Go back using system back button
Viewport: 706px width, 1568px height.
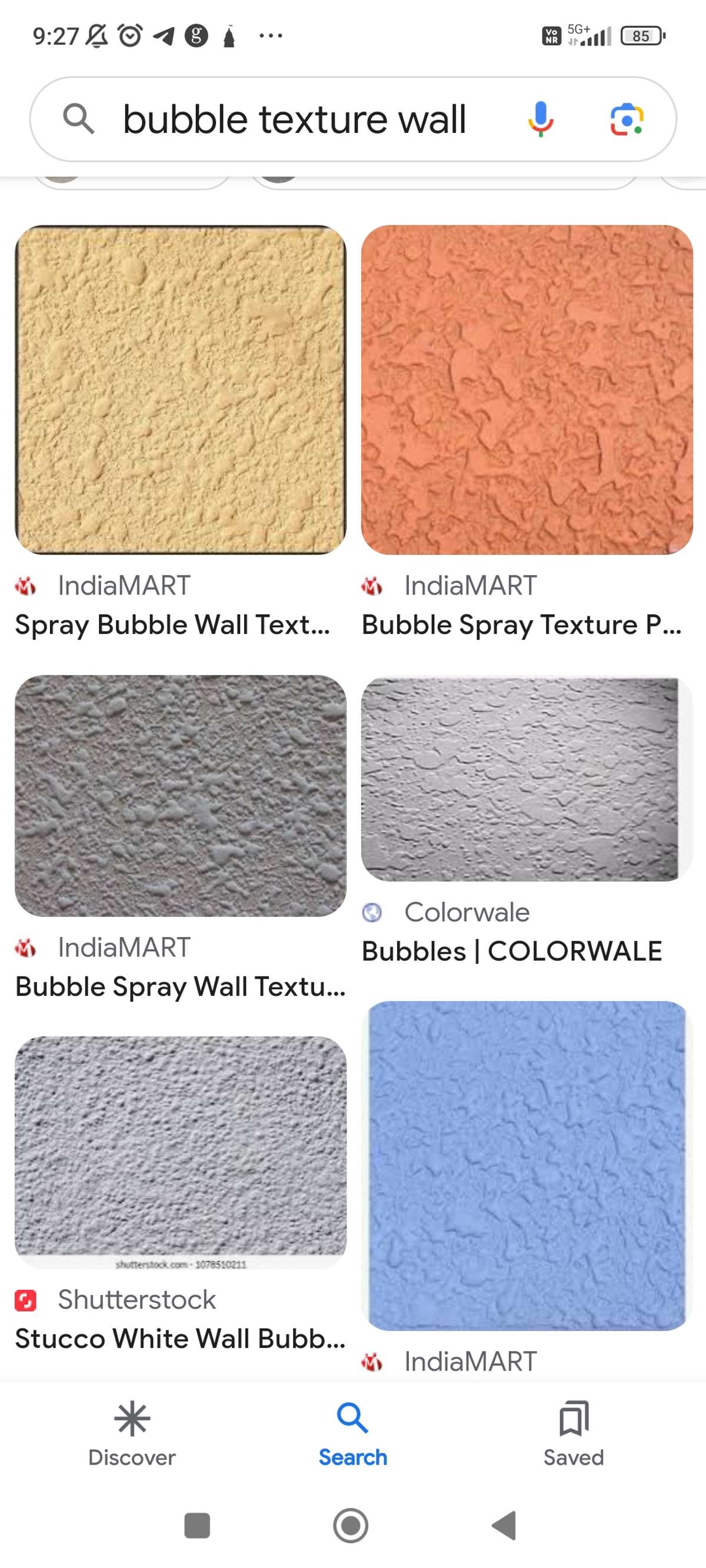[505, 1526]
